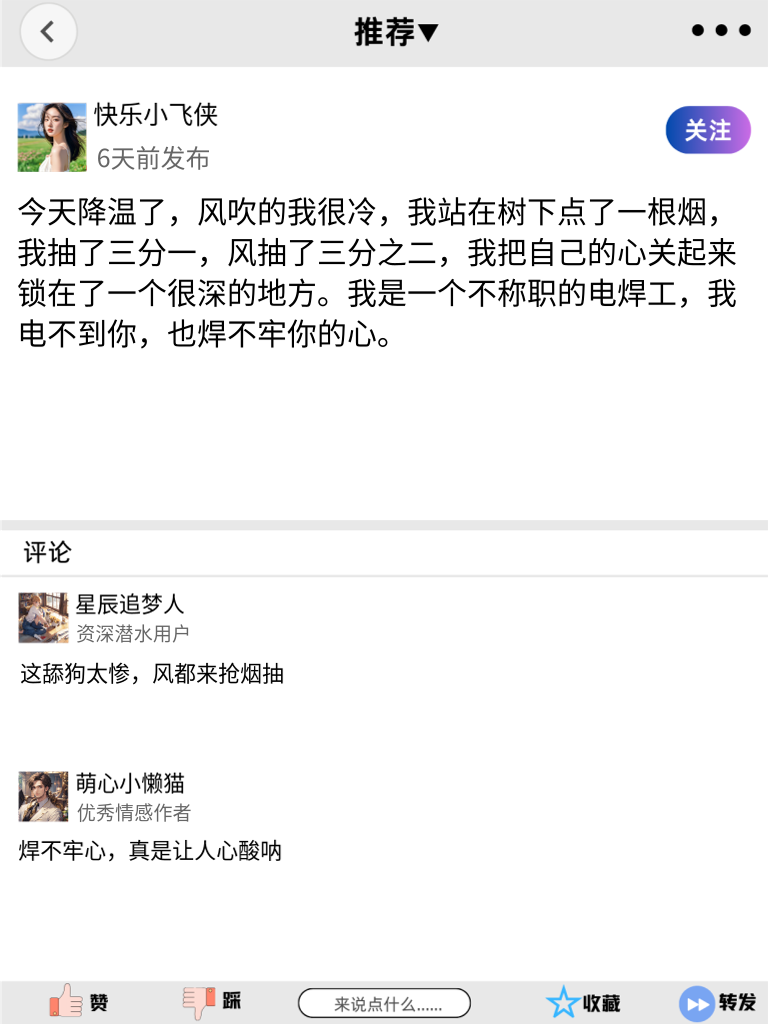Screen dimensions: 768x1024
Task: Click 星辰追梦人's avatar thumbnail
Action: point(43,618)
